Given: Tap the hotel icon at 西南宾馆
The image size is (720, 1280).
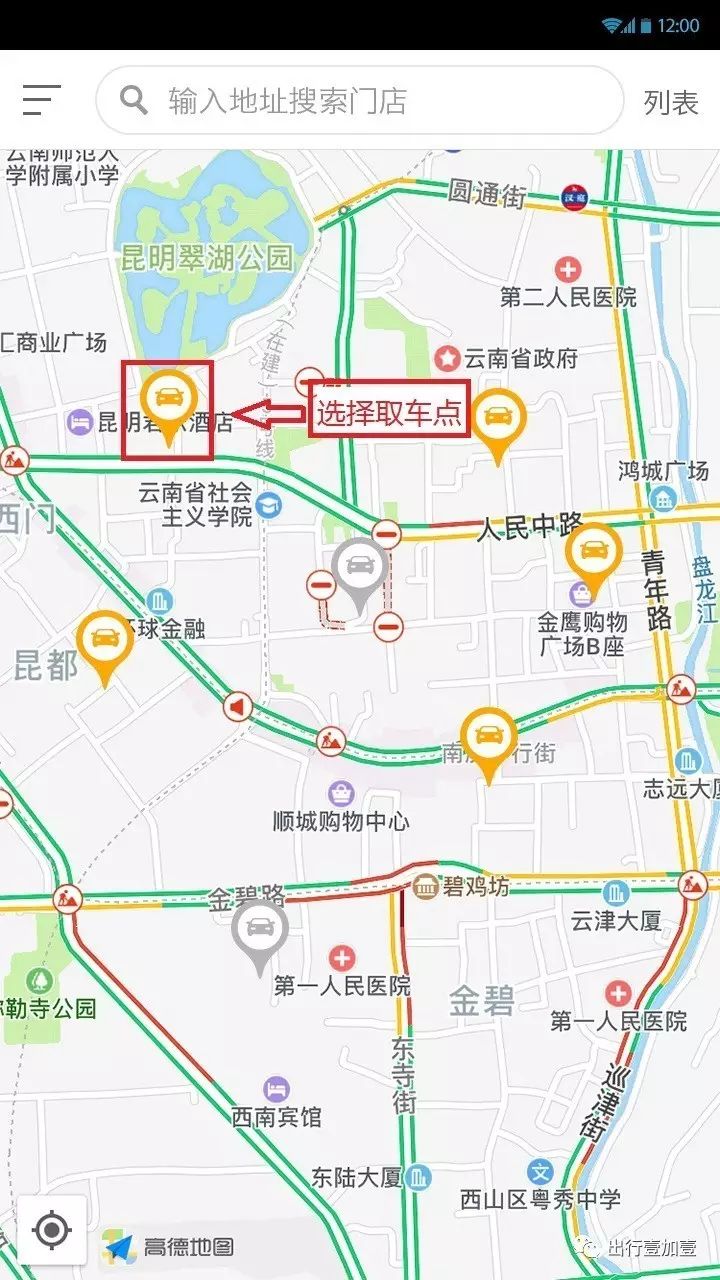Looking at the screenshot, I should click(277, 1089).
